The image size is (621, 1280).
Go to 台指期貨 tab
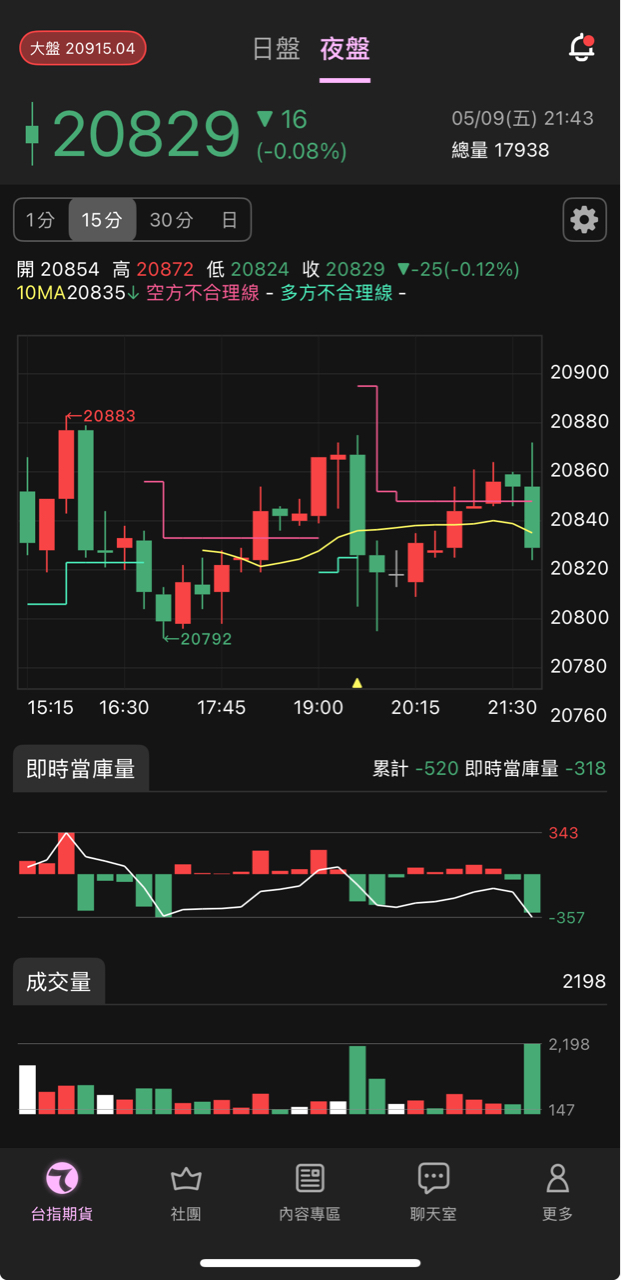pos(62,1192)
